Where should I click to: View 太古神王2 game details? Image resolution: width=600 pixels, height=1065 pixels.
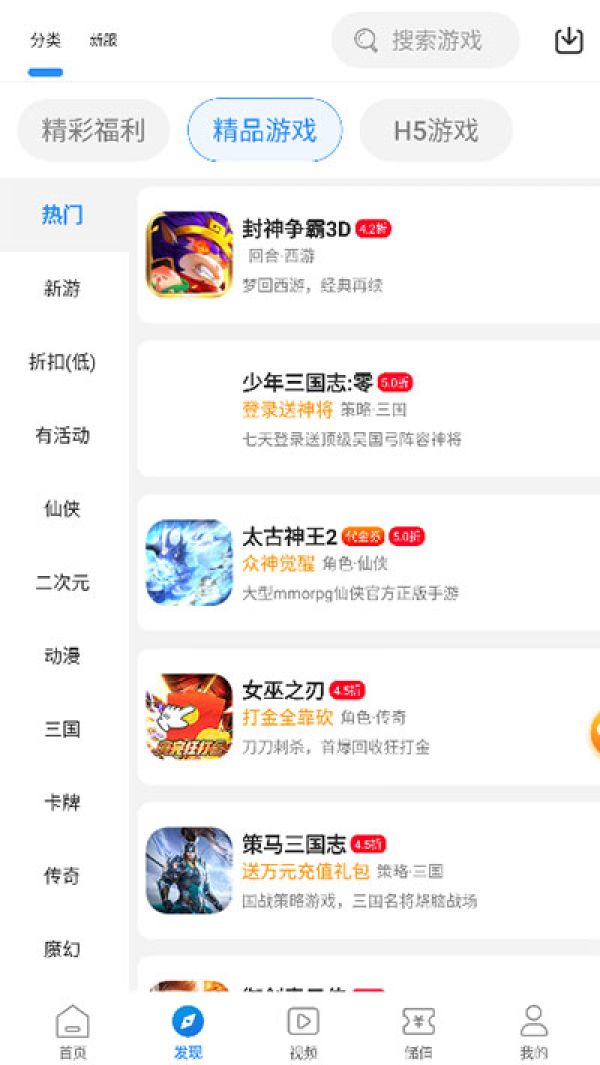[368, 563]
